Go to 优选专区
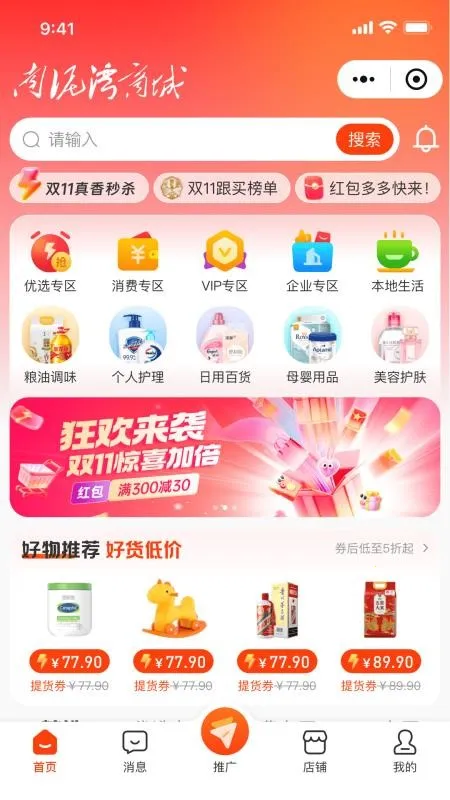This screenshot has height=800, width=450. point(50,262)
